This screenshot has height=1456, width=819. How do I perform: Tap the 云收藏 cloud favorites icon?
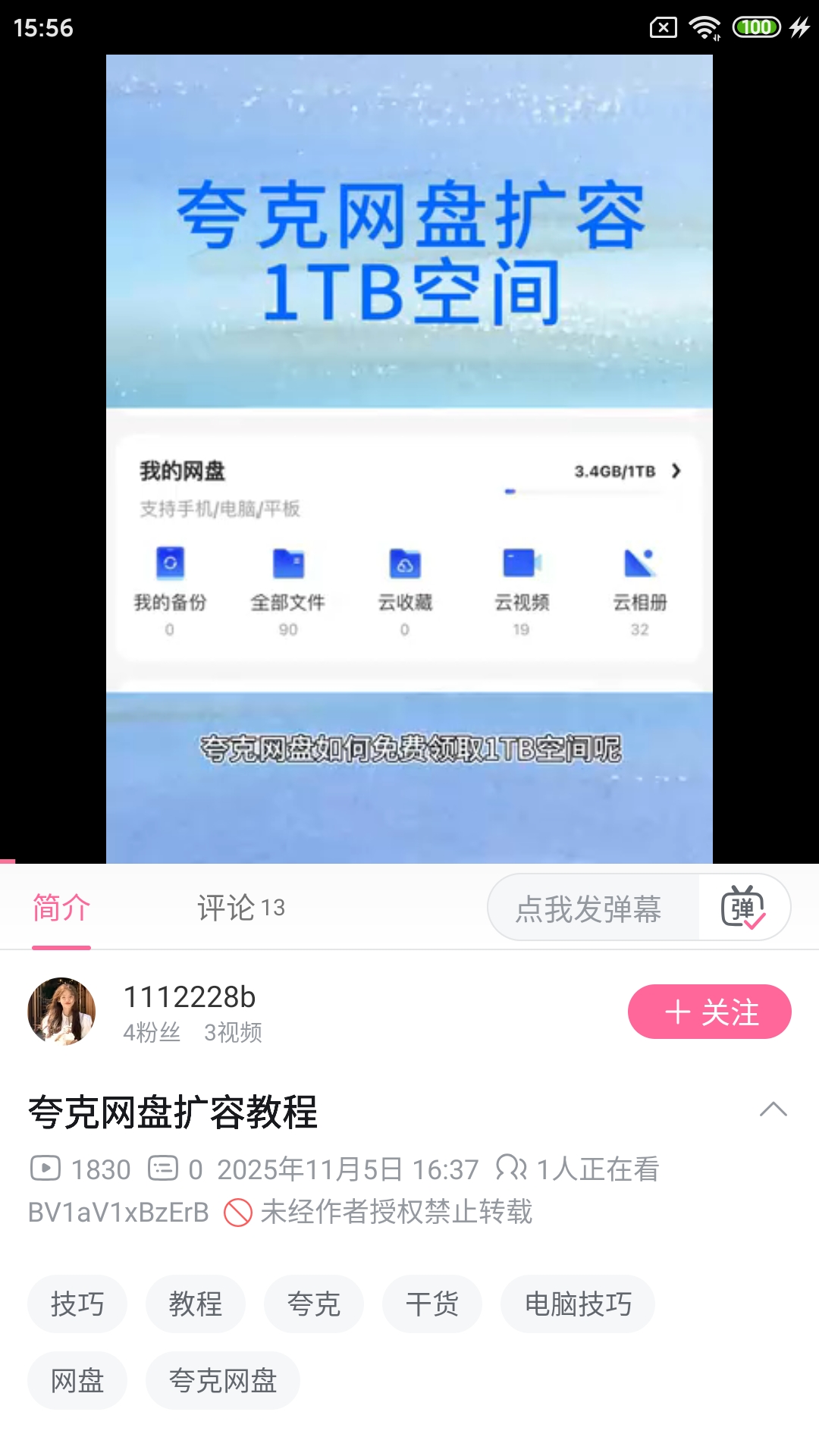pyautogui.click(x=405, y=563)
